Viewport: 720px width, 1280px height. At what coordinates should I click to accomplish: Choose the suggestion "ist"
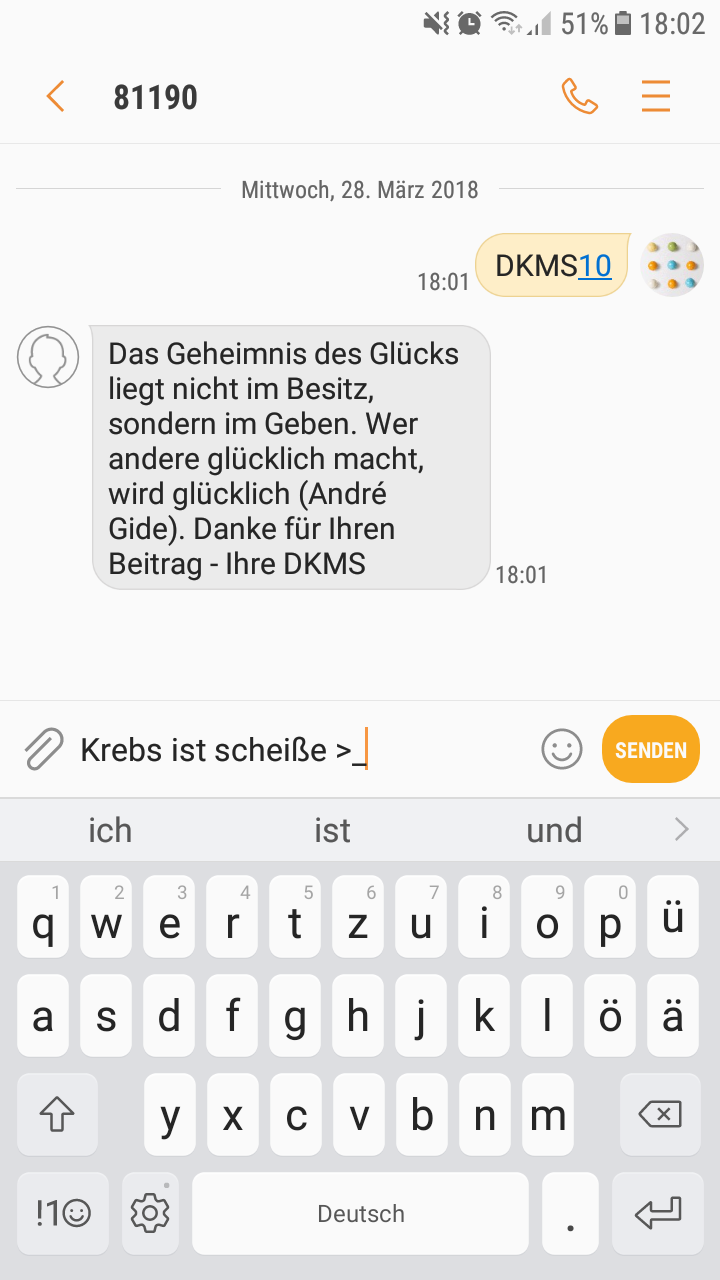pyautogui.click(x=332, y=830)
